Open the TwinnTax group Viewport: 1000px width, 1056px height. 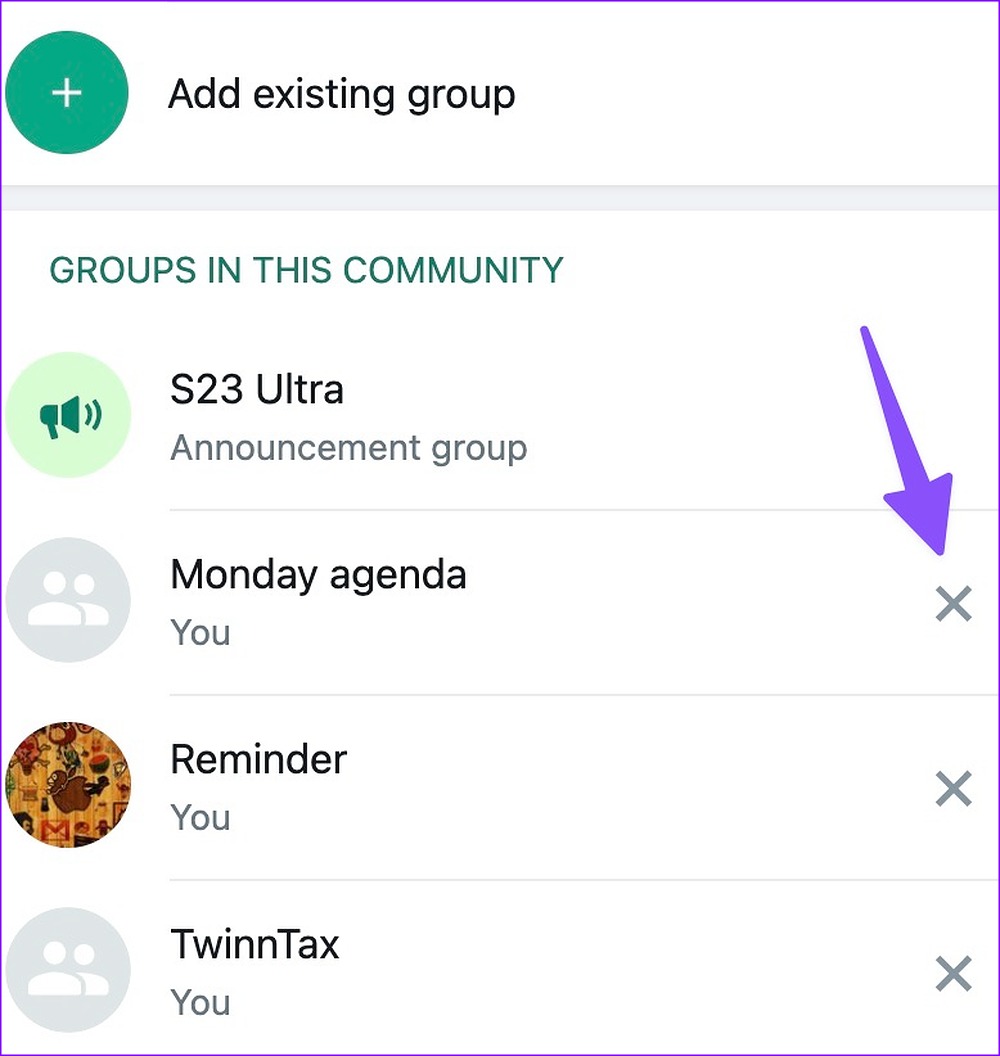(x=255, y=970)
